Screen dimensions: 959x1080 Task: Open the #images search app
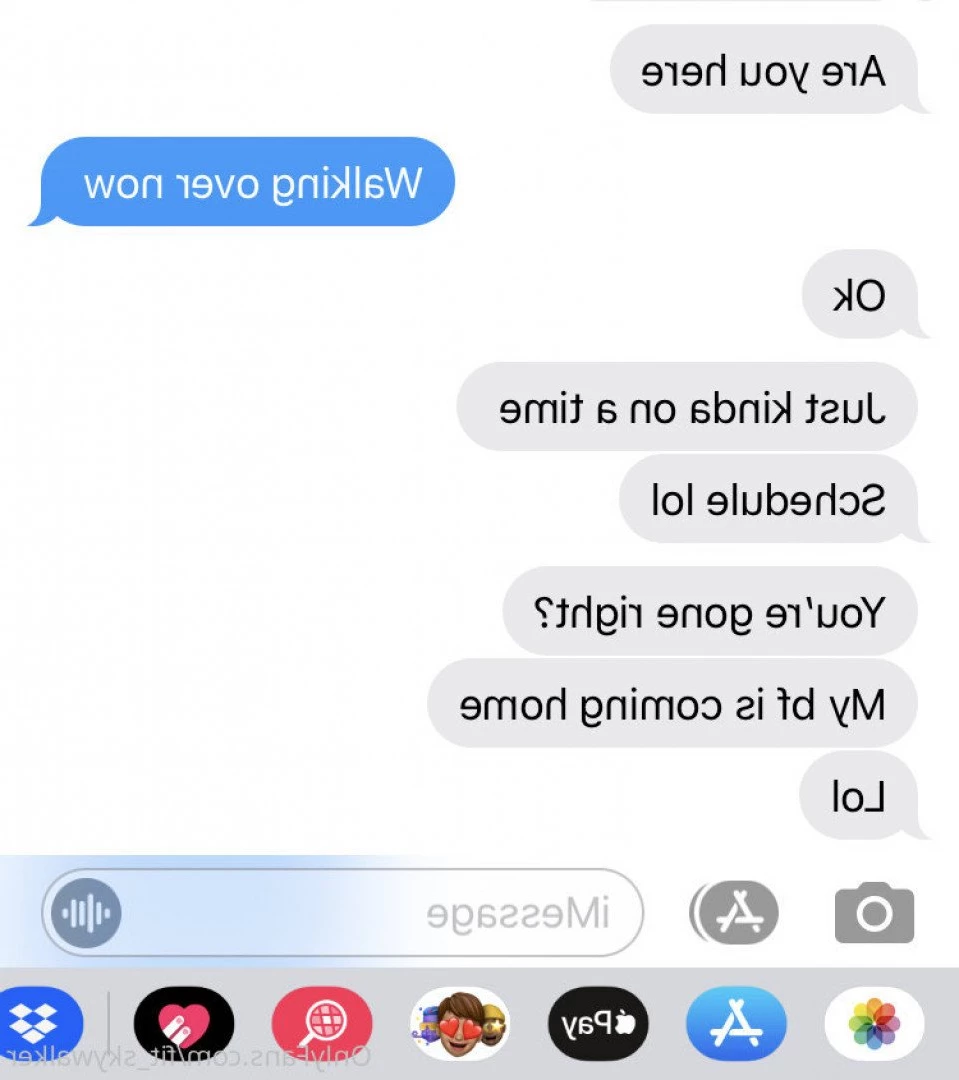pyautogui.click(x=322, y=1025)
